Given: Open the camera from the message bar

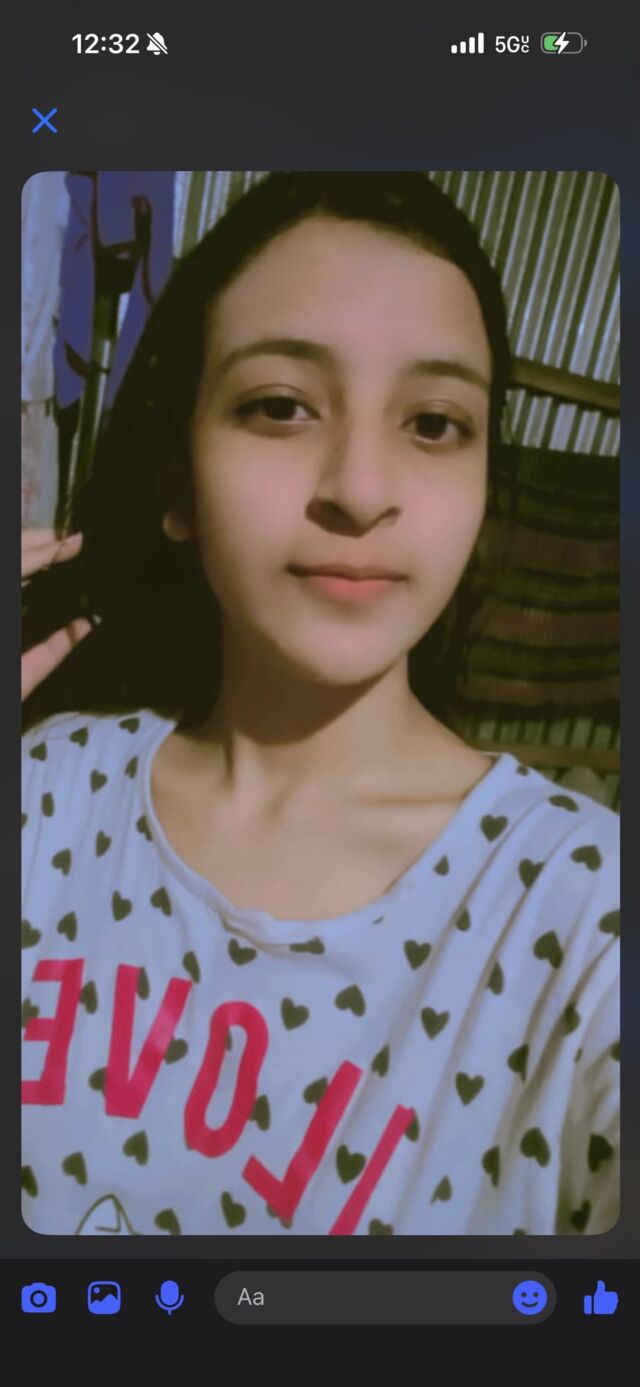Looking at the screenshot, I should pos(39,1298).
